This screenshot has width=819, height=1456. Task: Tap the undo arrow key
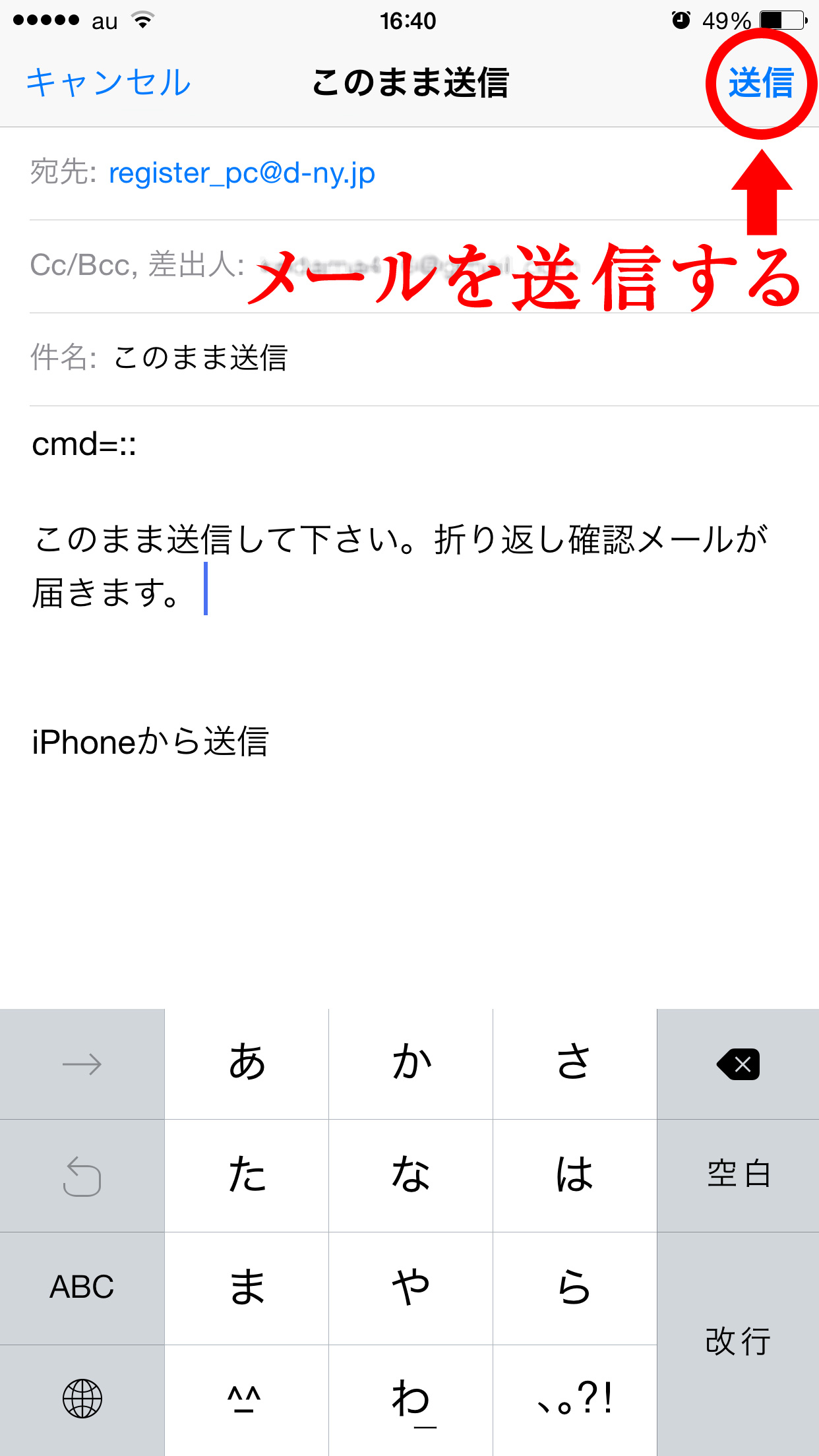click(82, 1176)
